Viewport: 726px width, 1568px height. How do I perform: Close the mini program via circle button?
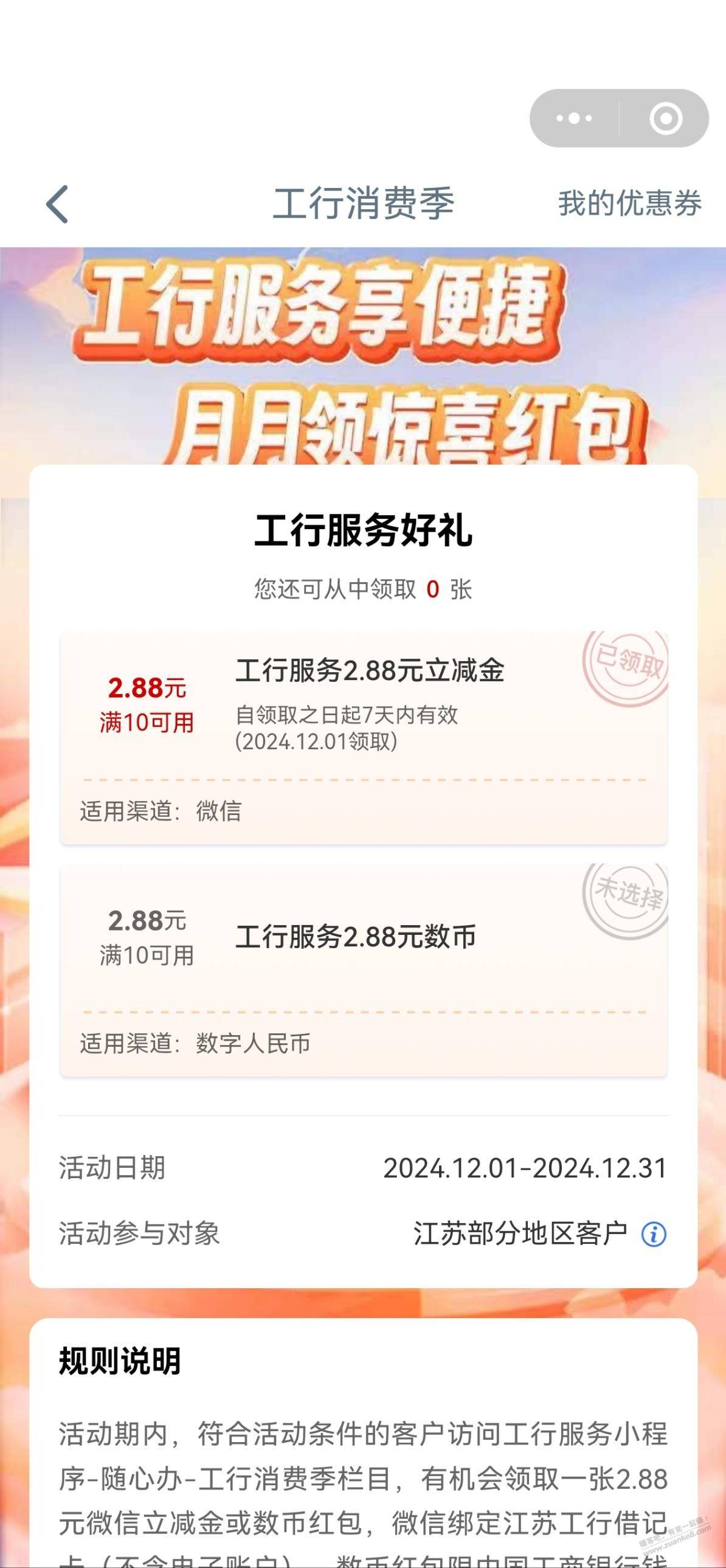point(665,118)
